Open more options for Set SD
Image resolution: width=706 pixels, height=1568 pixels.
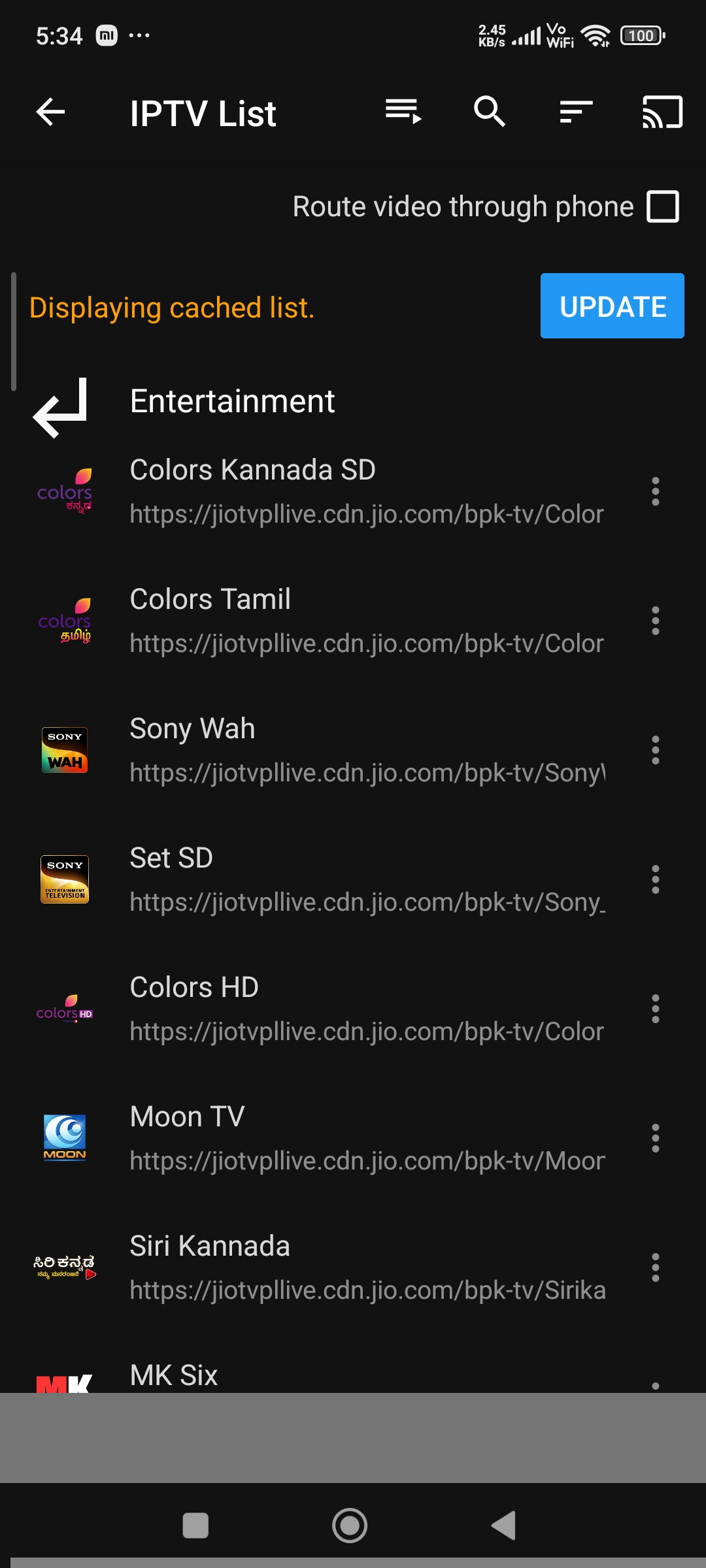coord(655,879)
